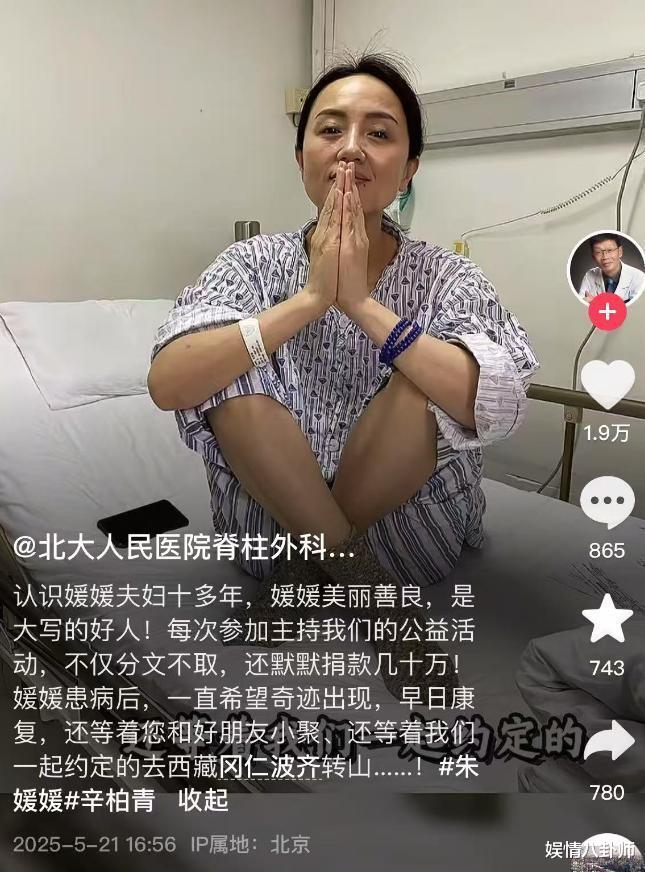Collapse the caption with 收起
The image size is (645, 872).
pyautogui.click(x=203, y=799)
